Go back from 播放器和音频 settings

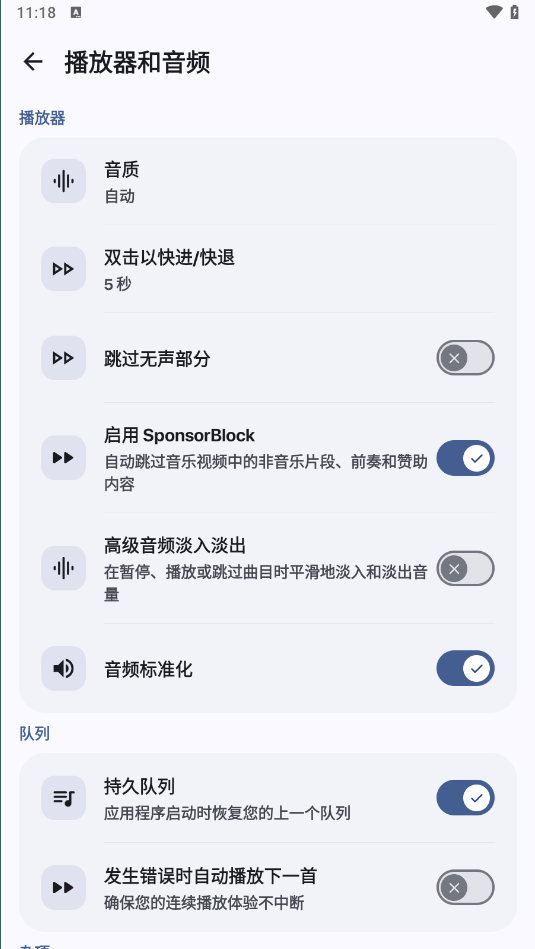tap(33, 62)
